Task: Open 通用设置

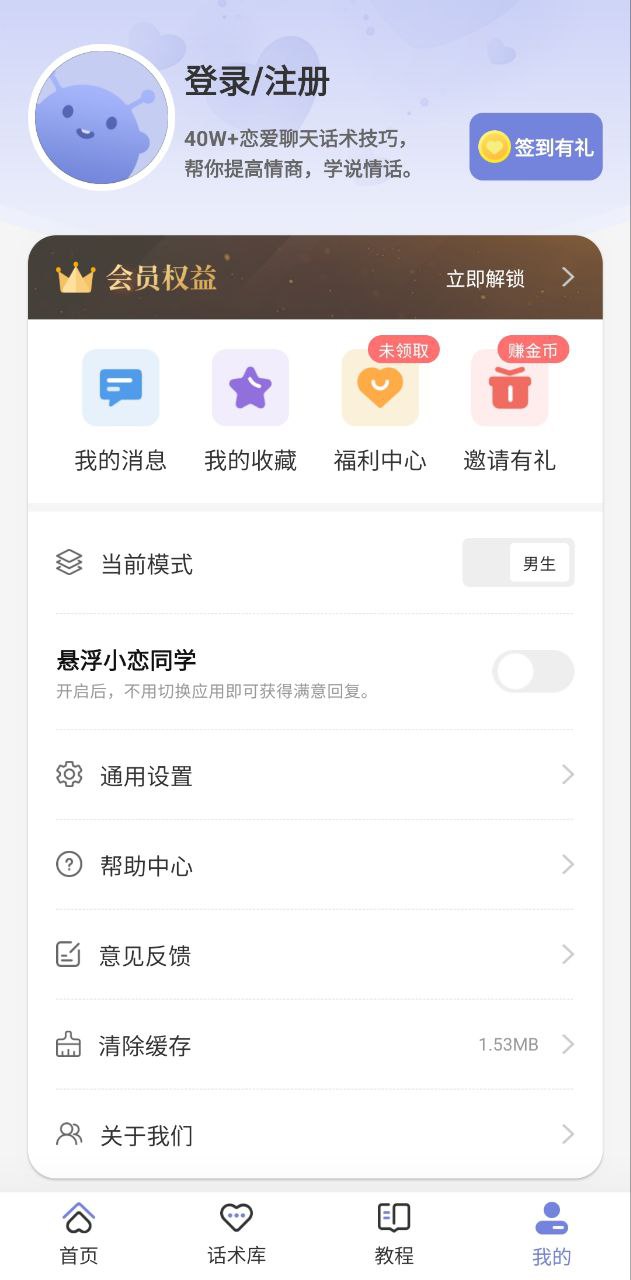Action: coord(315,775)
